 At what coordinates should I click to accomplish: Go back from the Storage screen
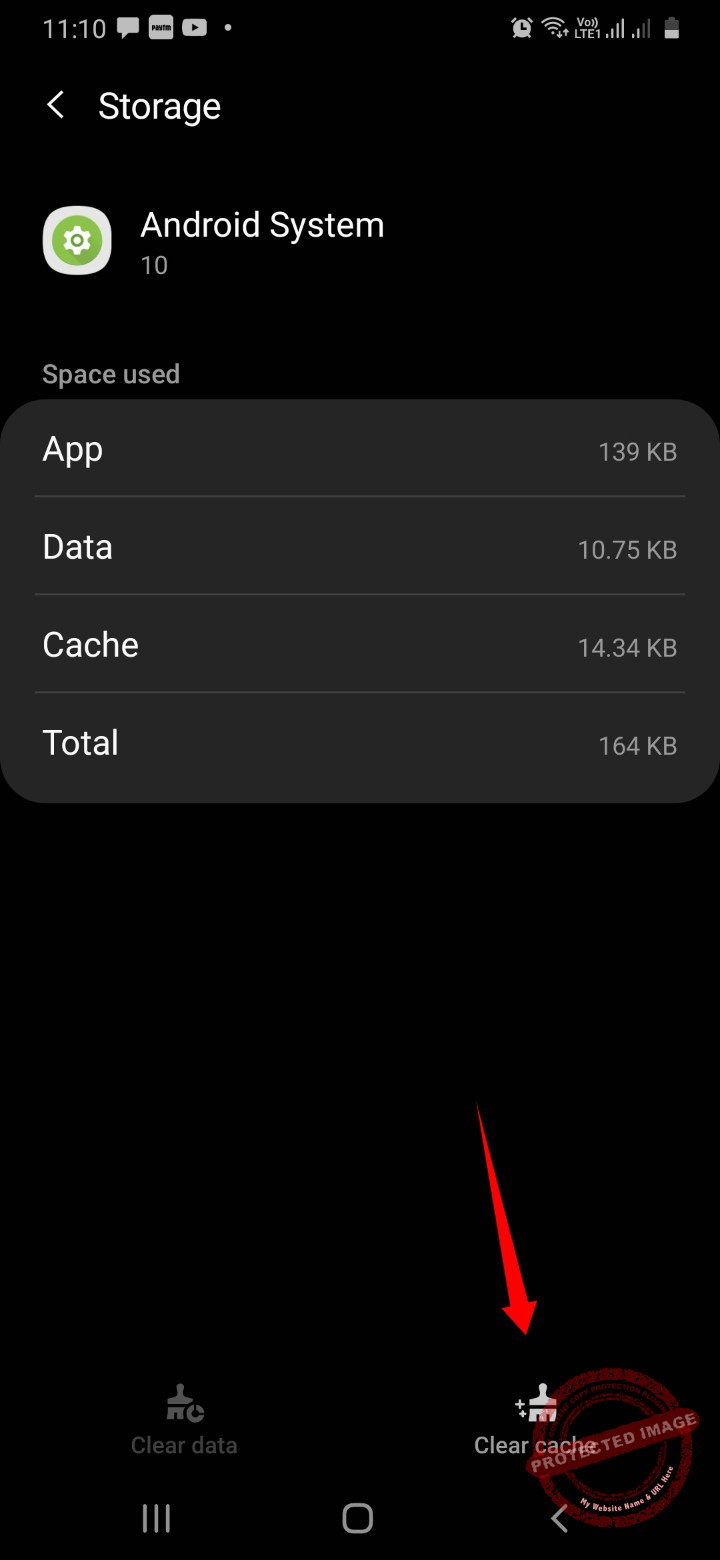(x=56, y=105)
